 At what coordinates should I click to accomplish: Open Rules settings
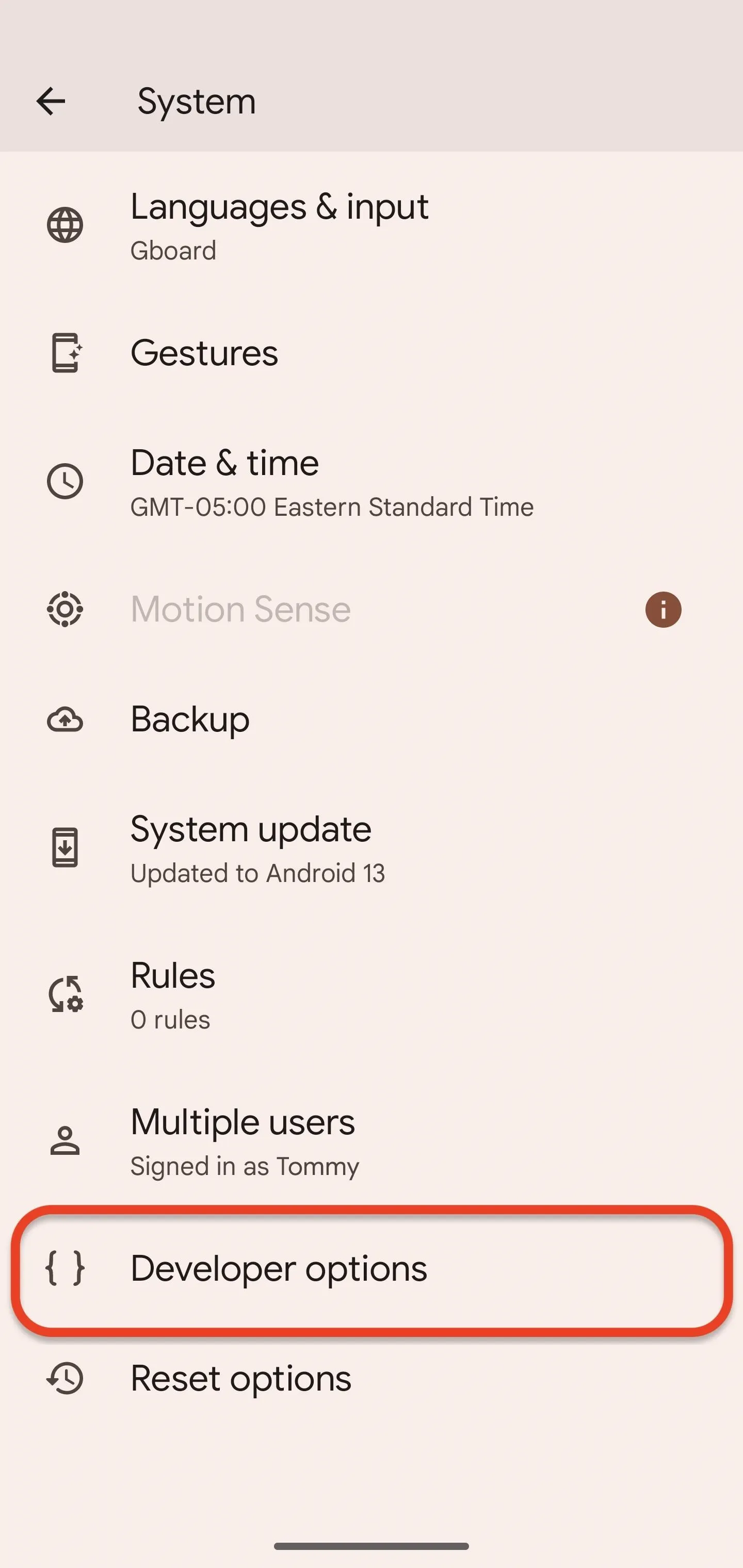(372, 994)
